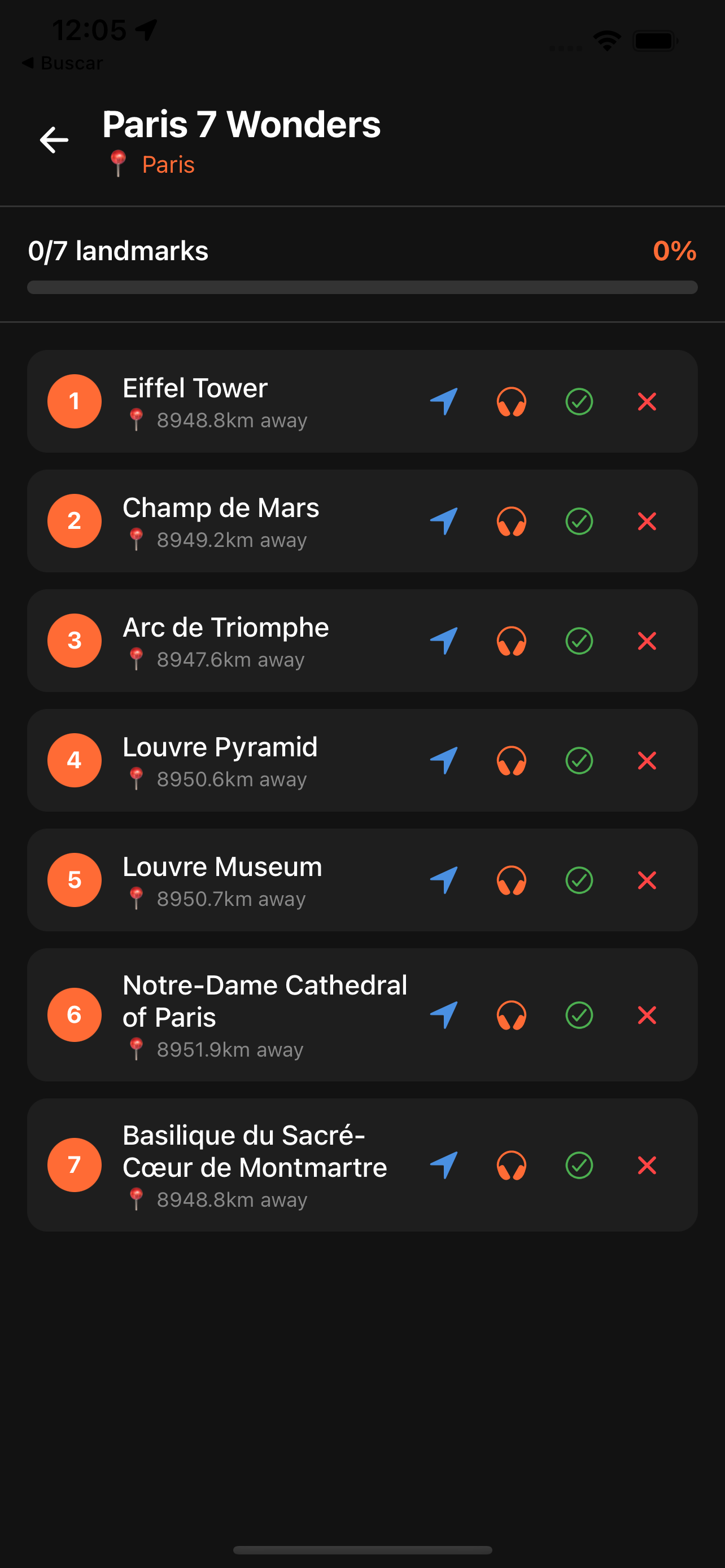The image size is (725, 1568).
Task: Get directions to Champ de Mars
Action: pyautogui.click(x=444, y=521)
